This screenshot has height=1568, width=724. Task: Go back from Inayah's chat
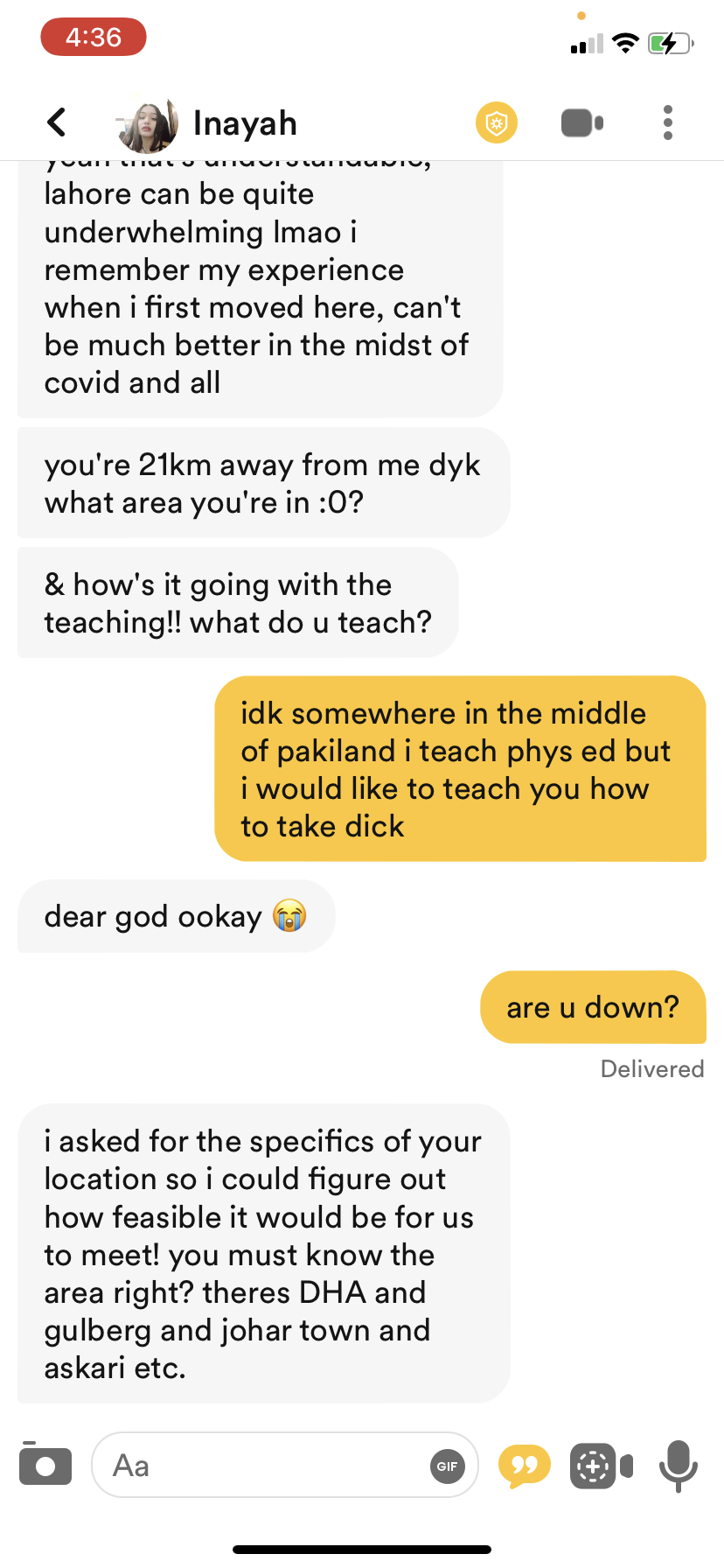click(x=57, y=122)
